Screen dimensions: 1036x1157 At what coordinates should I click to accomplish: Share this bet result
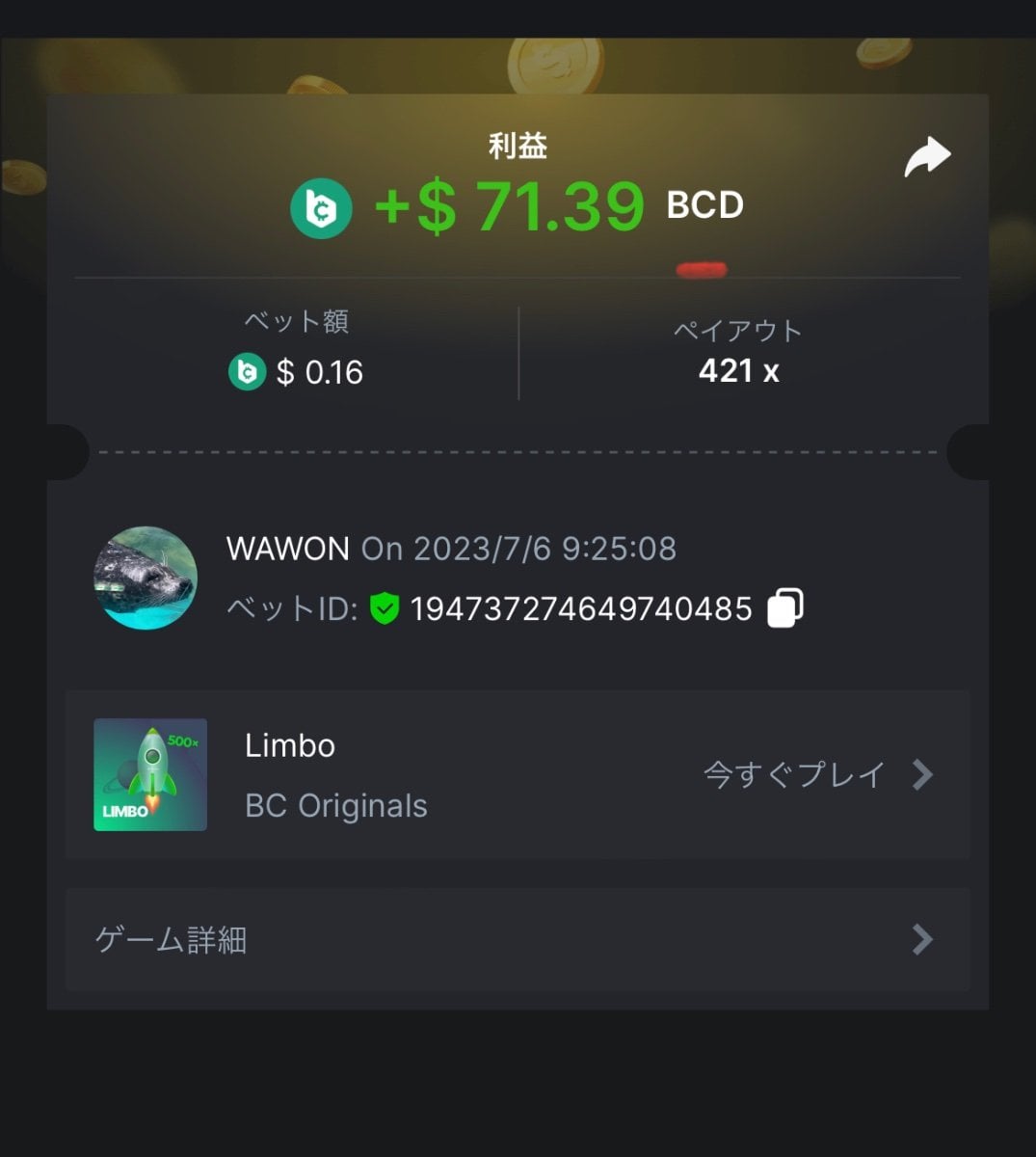[926, 157]
